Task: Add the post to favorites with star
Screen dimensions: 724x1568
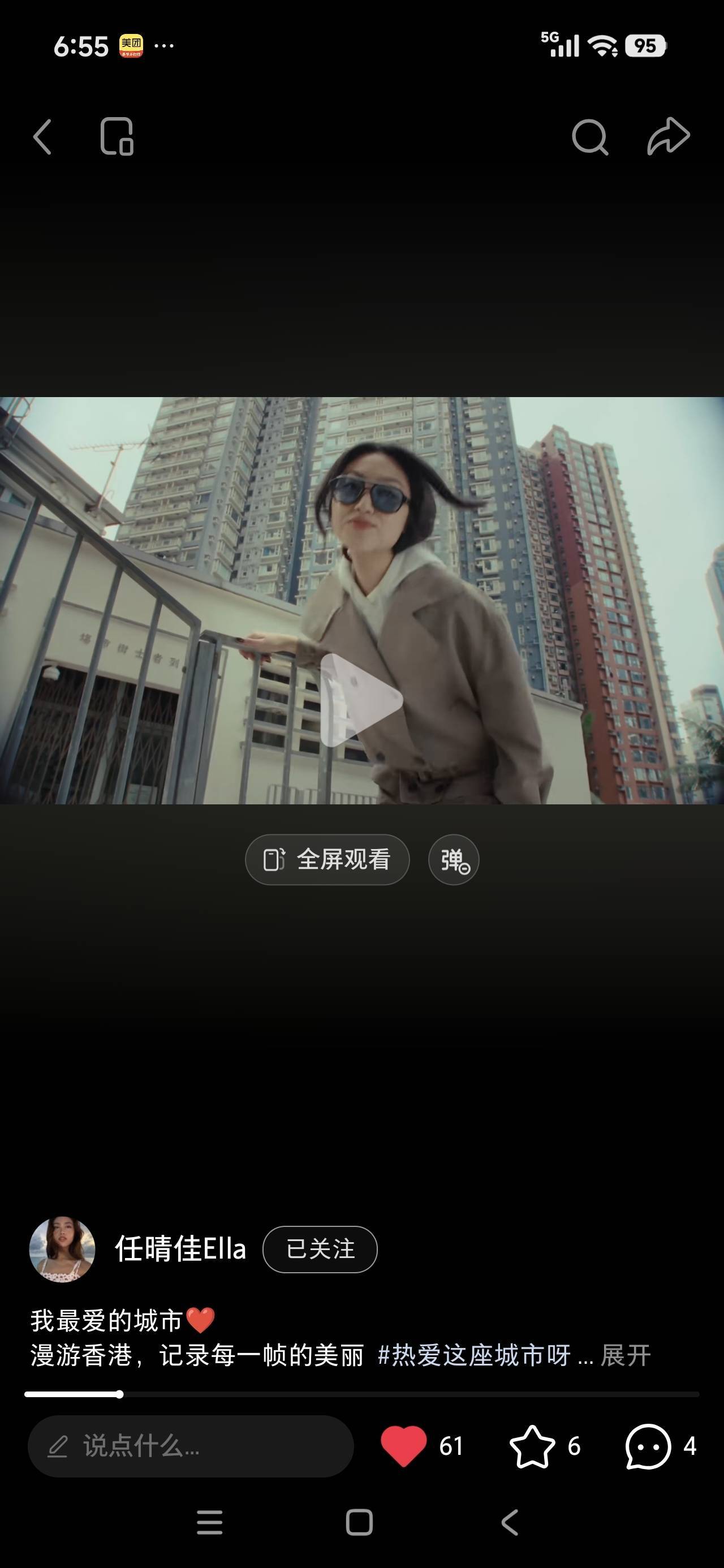Action: 532,1446
